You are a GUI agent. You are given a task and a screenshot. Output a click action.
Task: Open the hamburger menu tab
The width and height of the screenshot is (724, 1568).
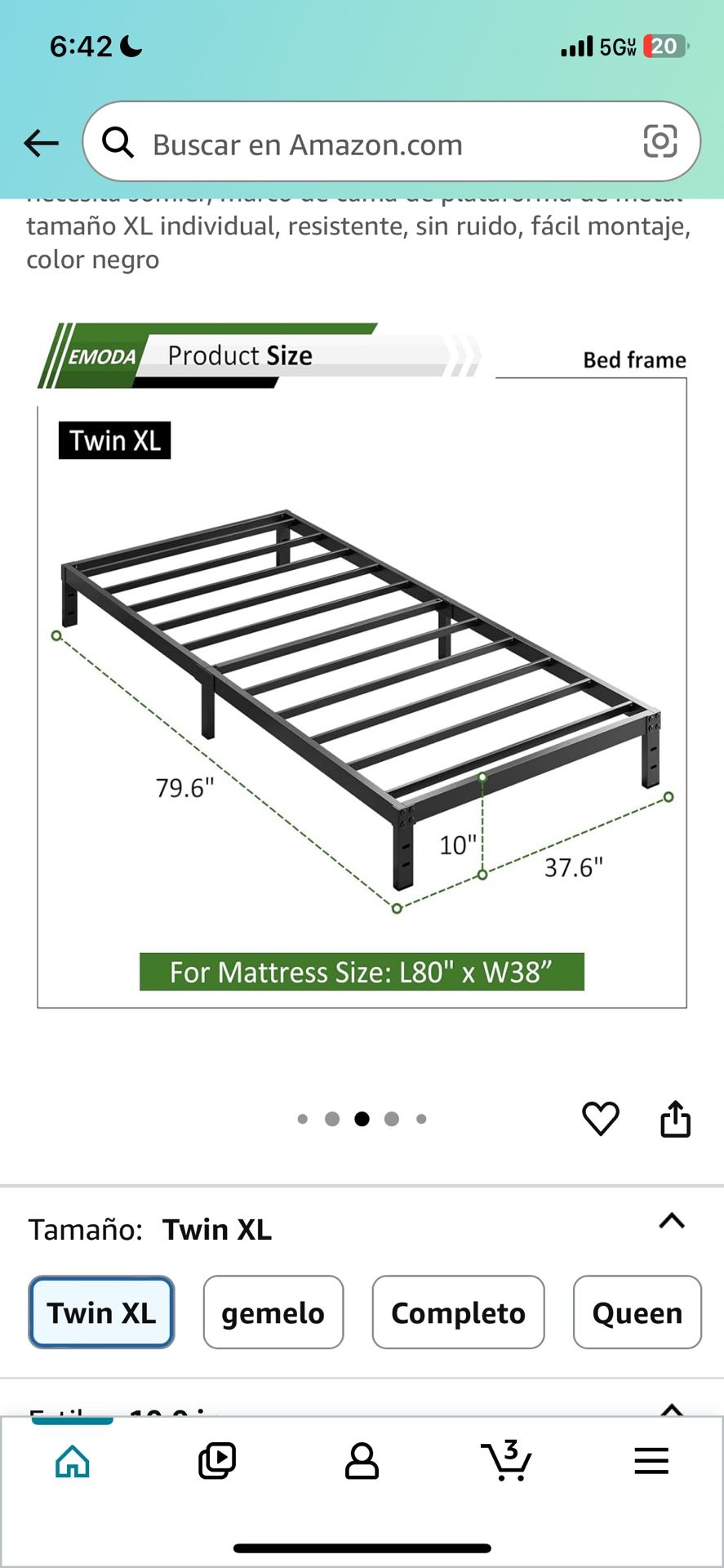pyautogui.click(x=651, y=1461)
